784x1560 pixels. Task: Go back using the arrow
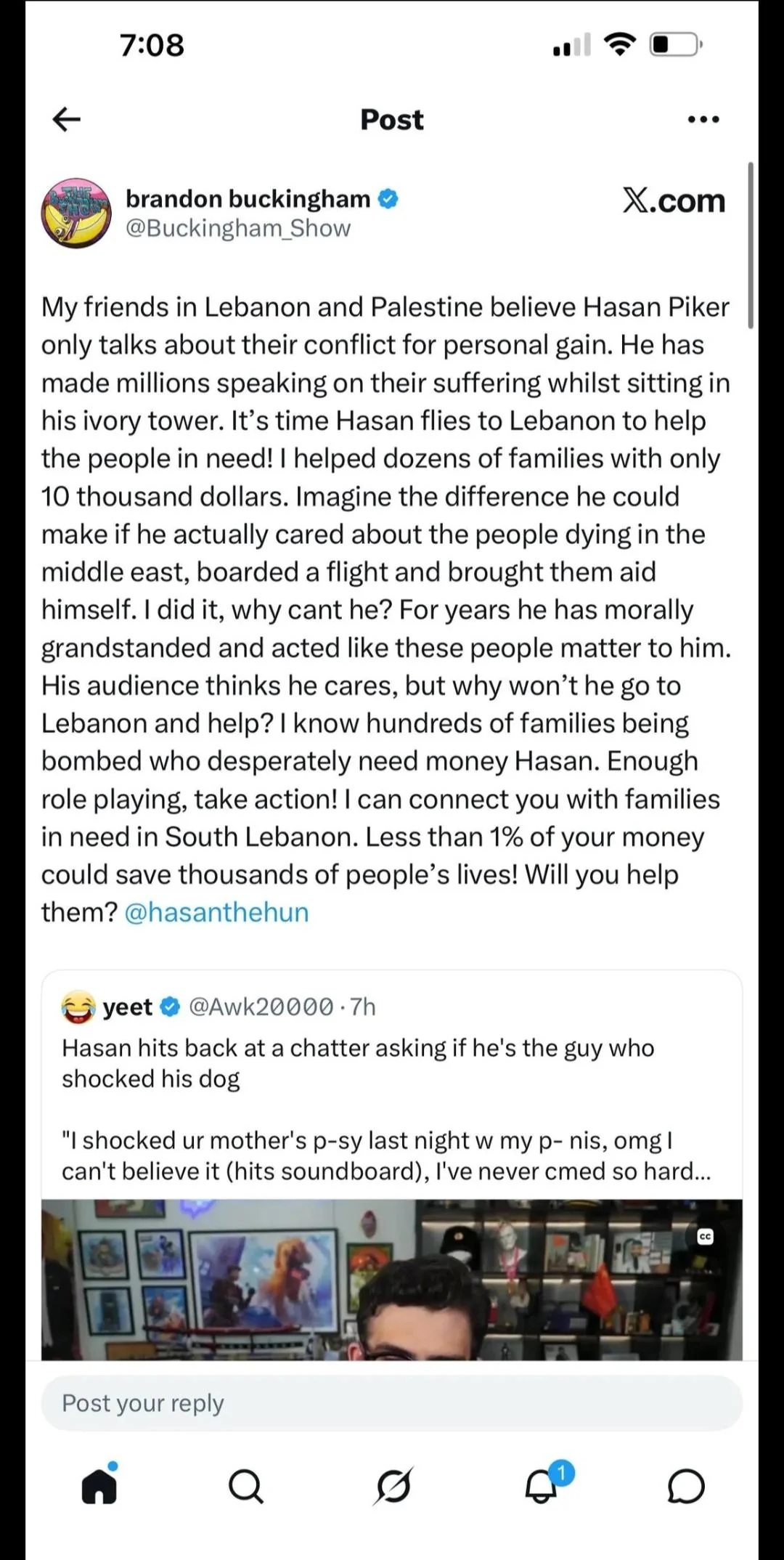[x=67, y=119]
